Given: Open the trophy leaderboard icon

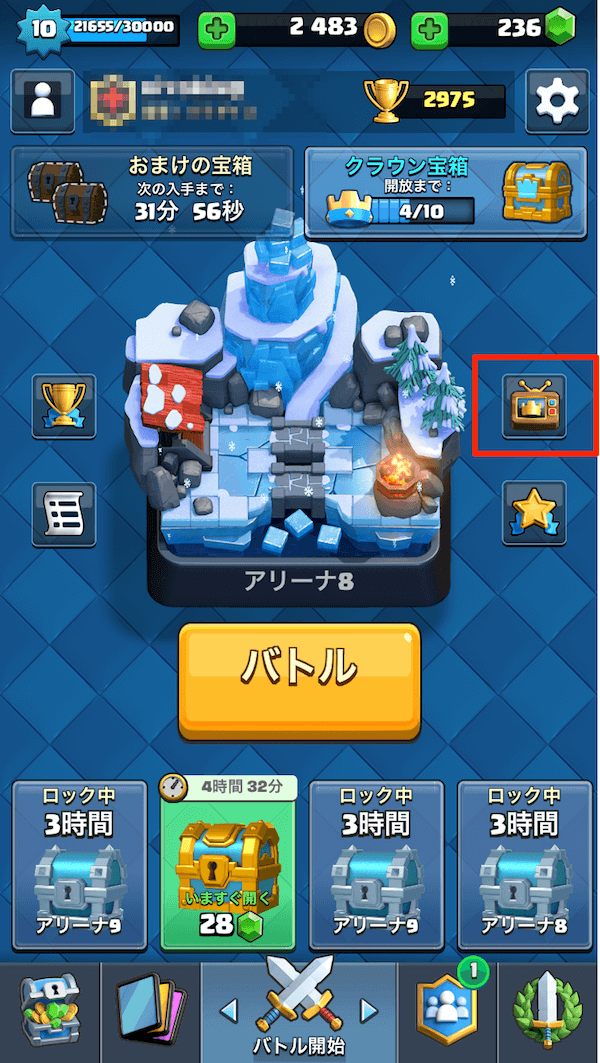Looking at the screenshot, I should click(64, 406).
